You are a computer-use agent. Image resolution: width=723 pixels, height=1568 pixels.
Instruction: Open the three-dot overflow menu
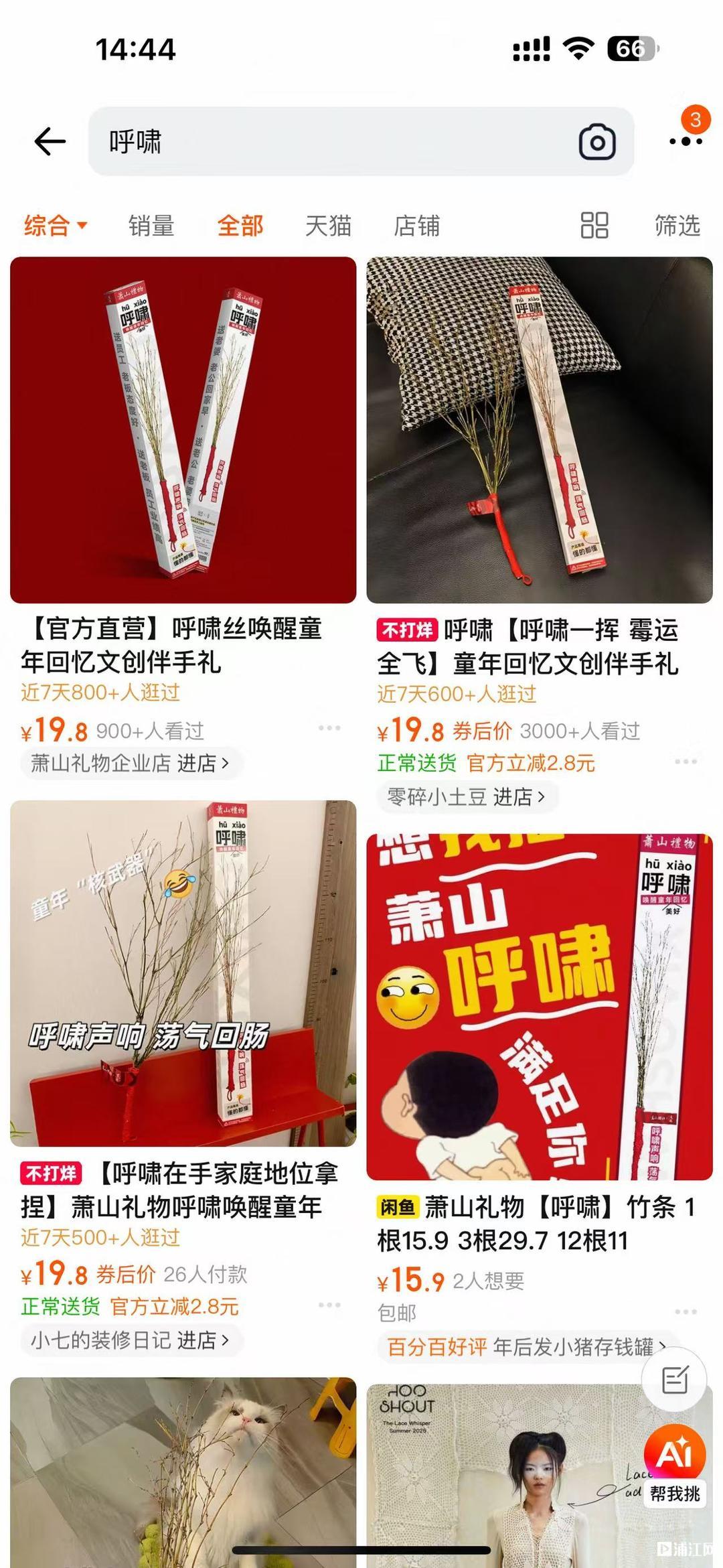click(686, 141)
